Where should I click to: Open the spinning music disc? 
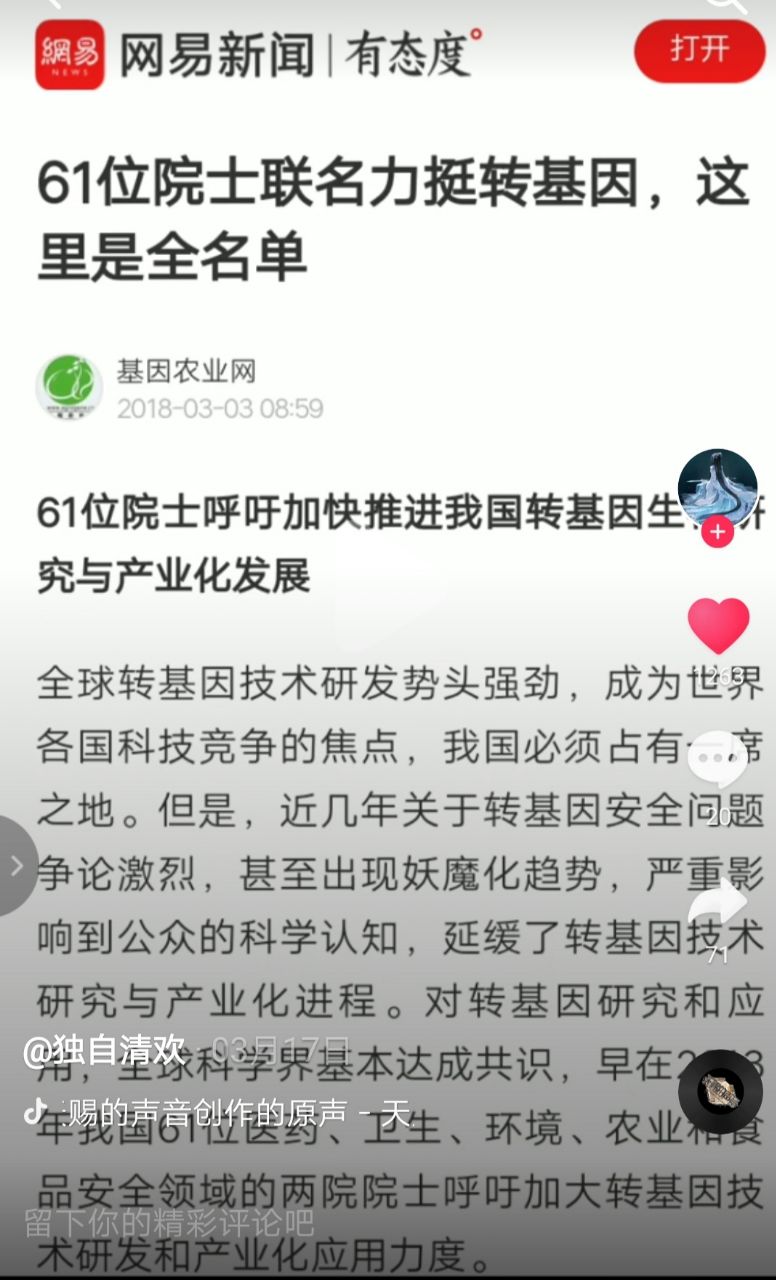(720, 1090)
